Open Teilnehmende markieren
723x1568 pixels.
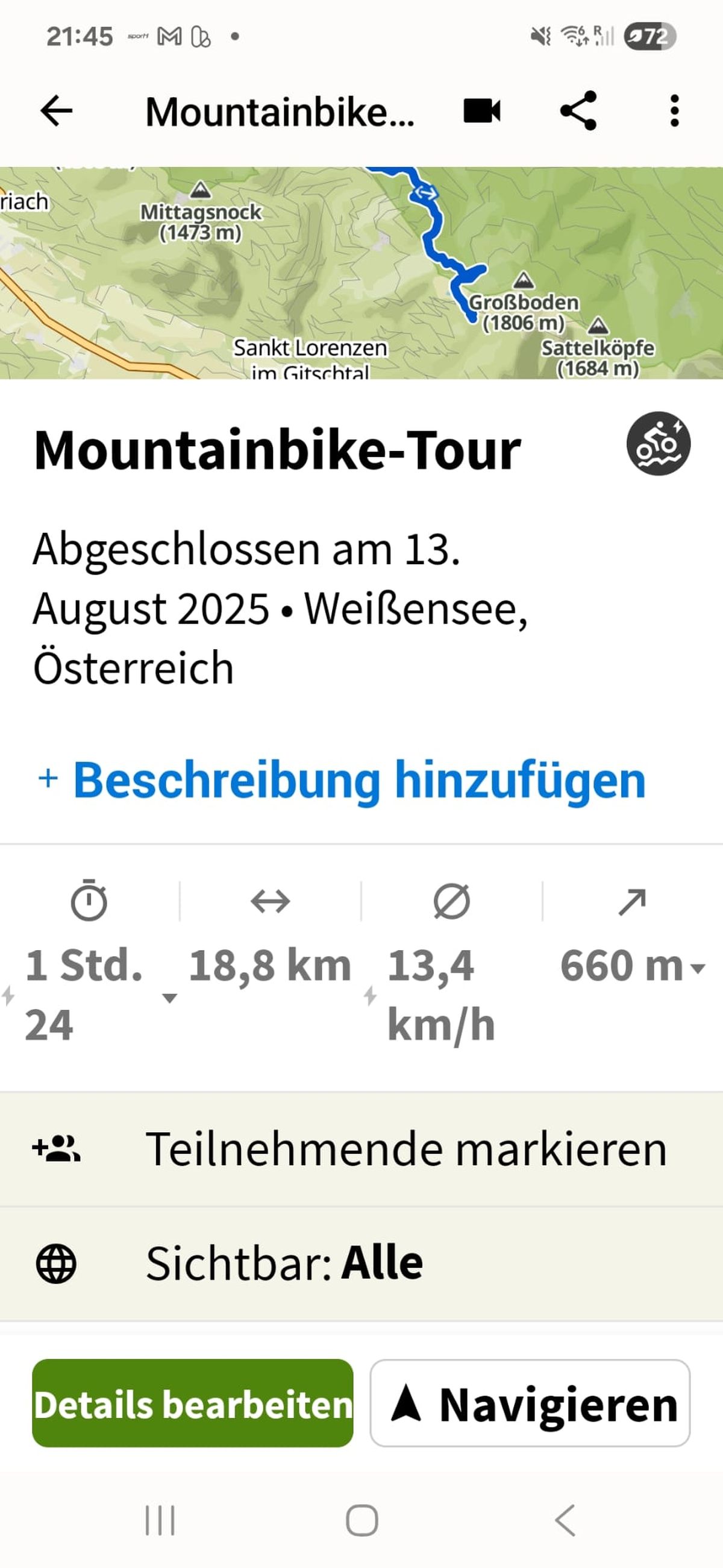click(361, 1148)
